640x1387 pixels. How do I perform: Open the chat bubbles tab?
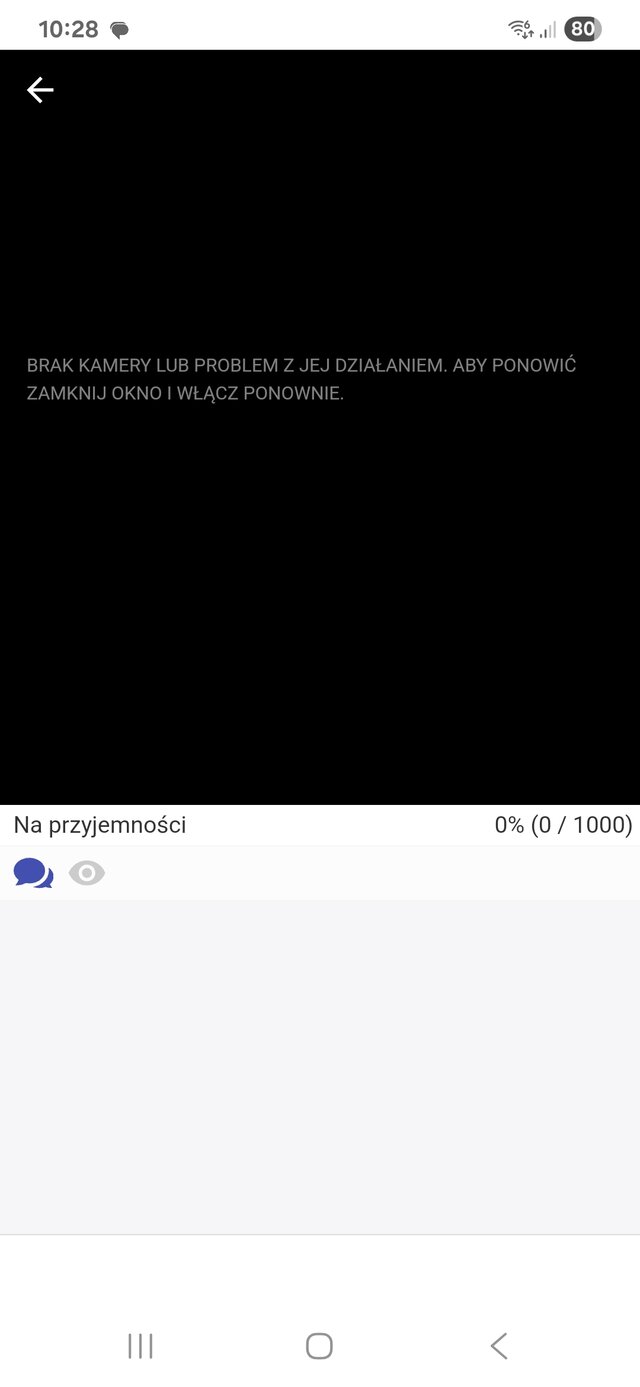(x=33, y=873)
